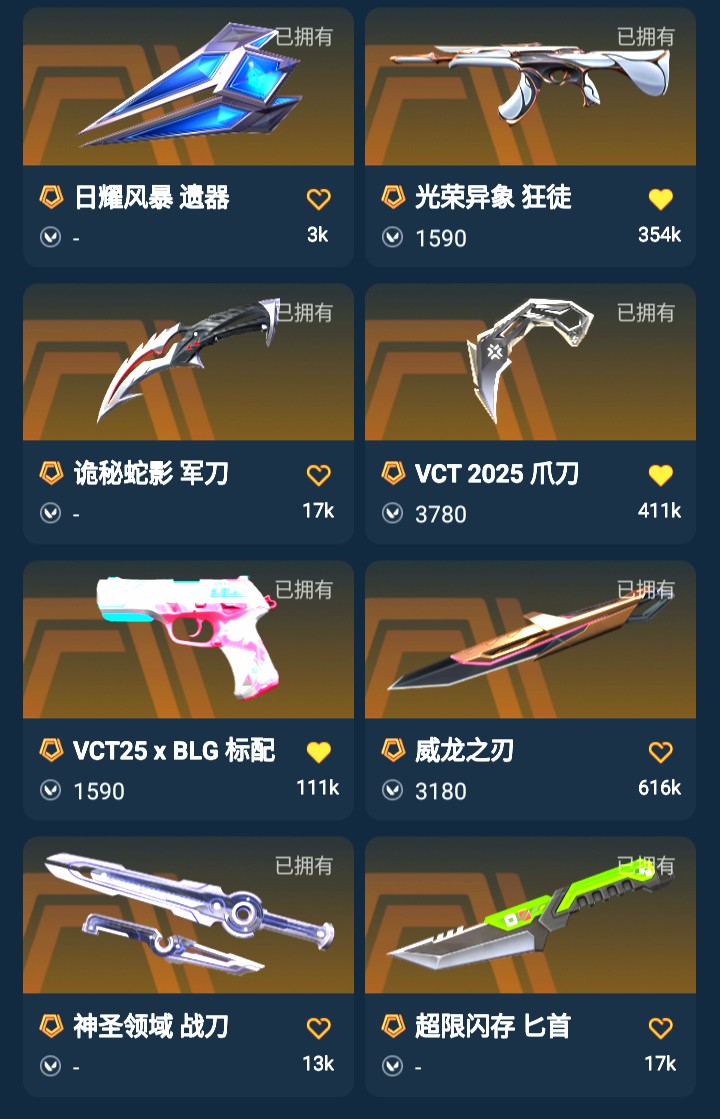Viewport: 720px width, 1119px height.
Task: Open the 光荣异象 狂徒 skin card
Action: pos(530,90)
